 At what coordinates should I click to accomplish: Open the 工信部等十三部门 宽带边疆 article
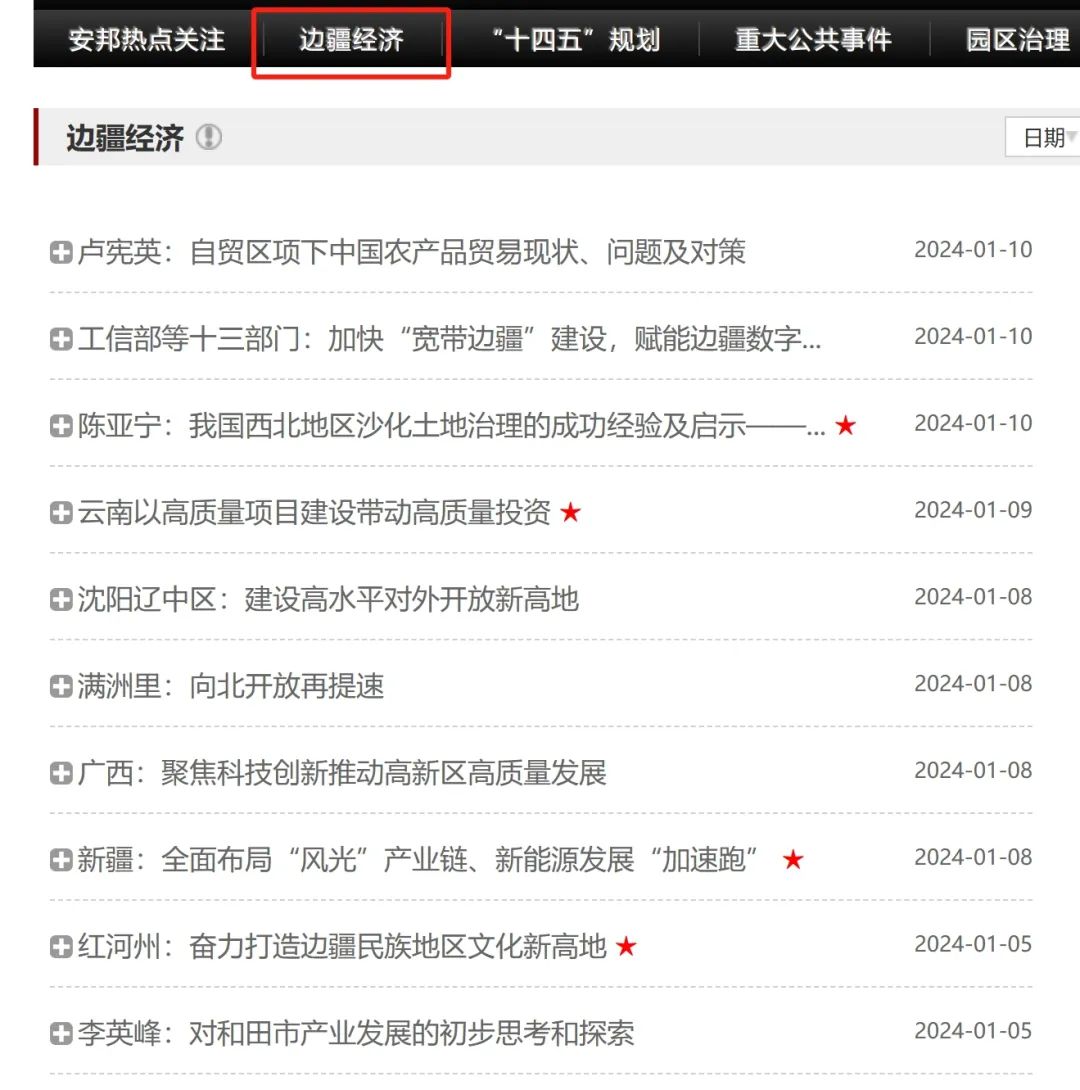[x=449, y=340]
